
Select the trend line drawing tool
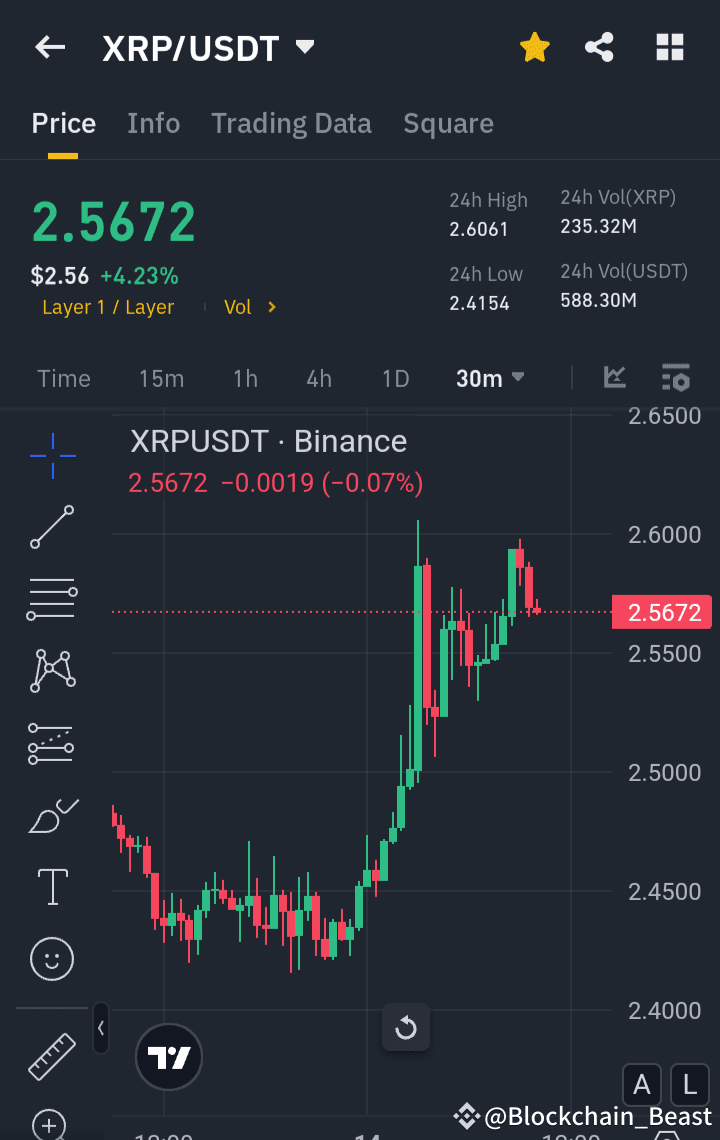click(51, 527)
